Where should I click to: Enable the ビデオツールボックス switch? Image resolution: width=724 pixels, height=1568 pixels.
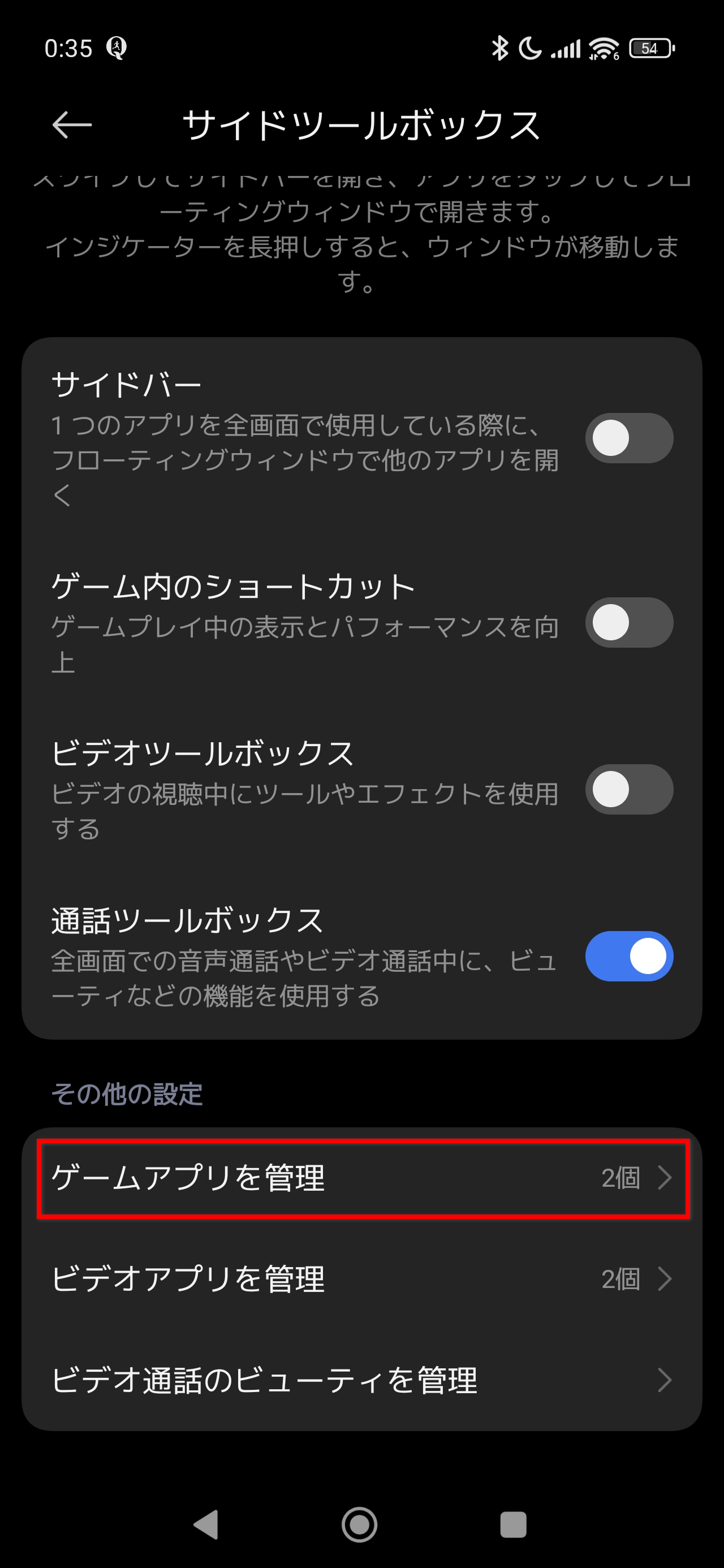(628, 790)
